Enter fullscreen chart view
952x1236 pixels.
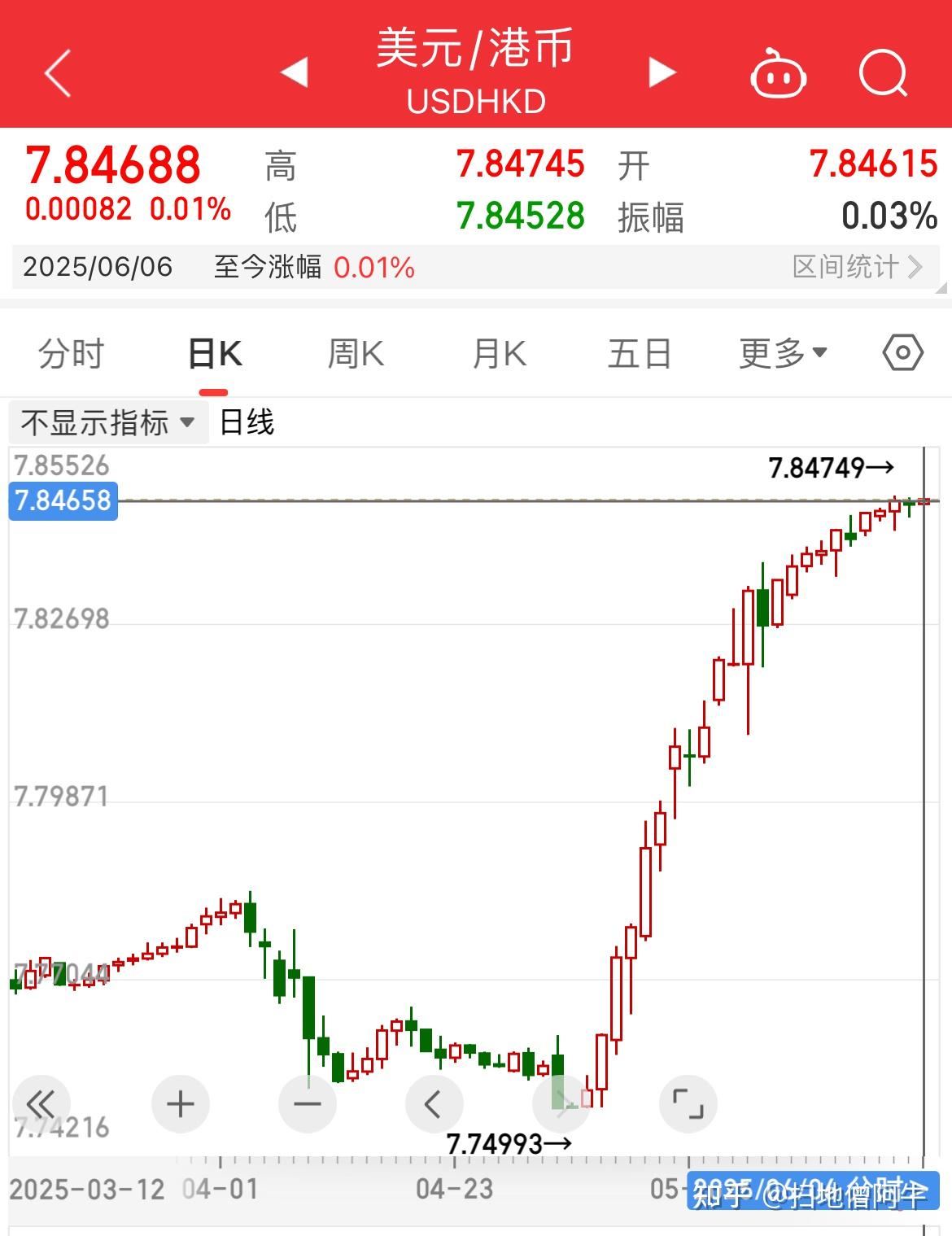click(x=688, y=1104)
